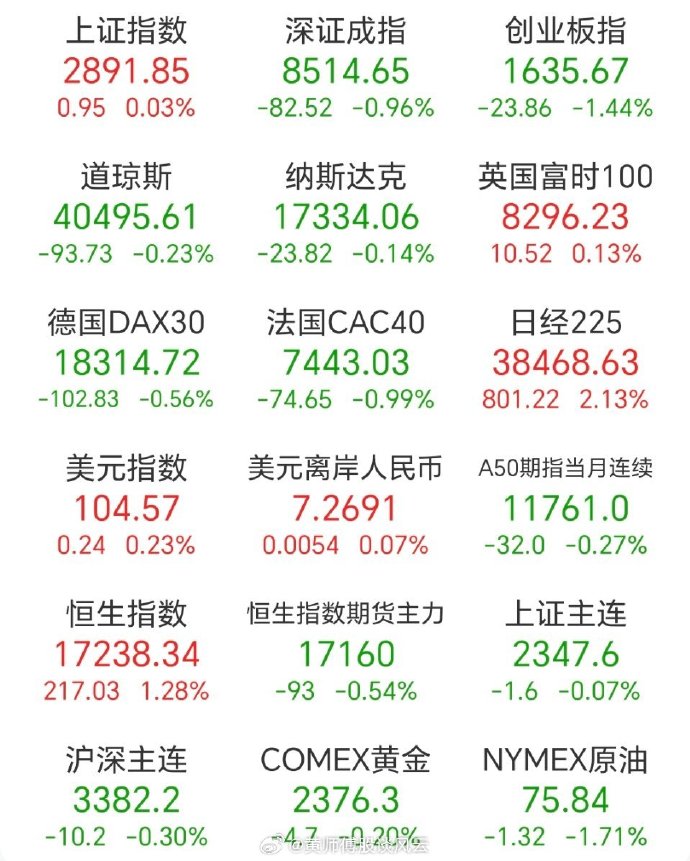View COMEX黄金 gold price details
690x861 pixels.
(x=346, y=798)
